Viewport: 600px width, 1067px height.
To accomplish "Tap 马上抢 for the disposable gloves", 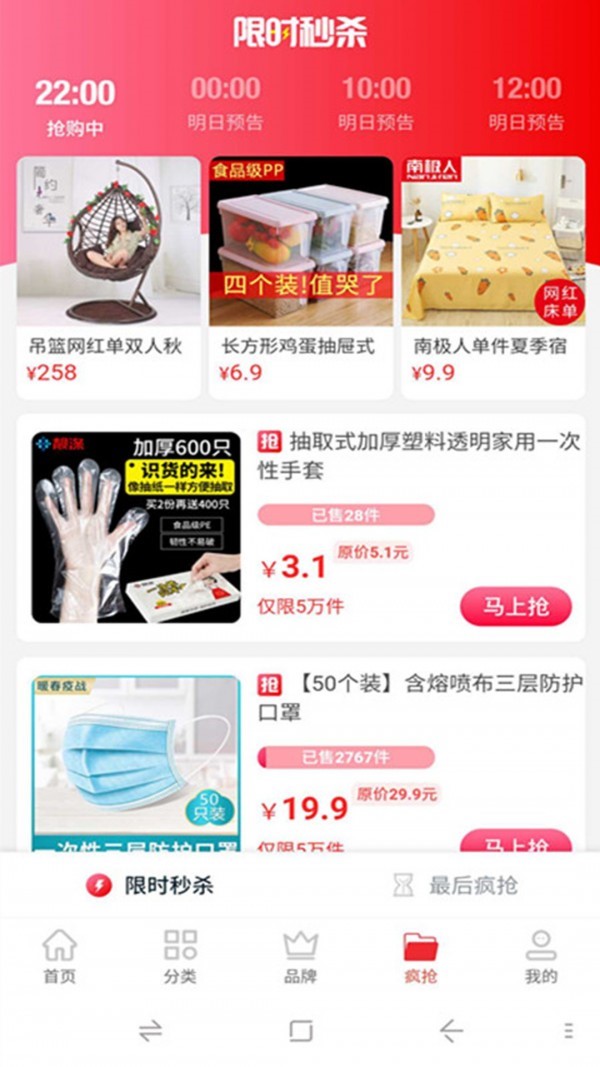I will click(515, 607).
